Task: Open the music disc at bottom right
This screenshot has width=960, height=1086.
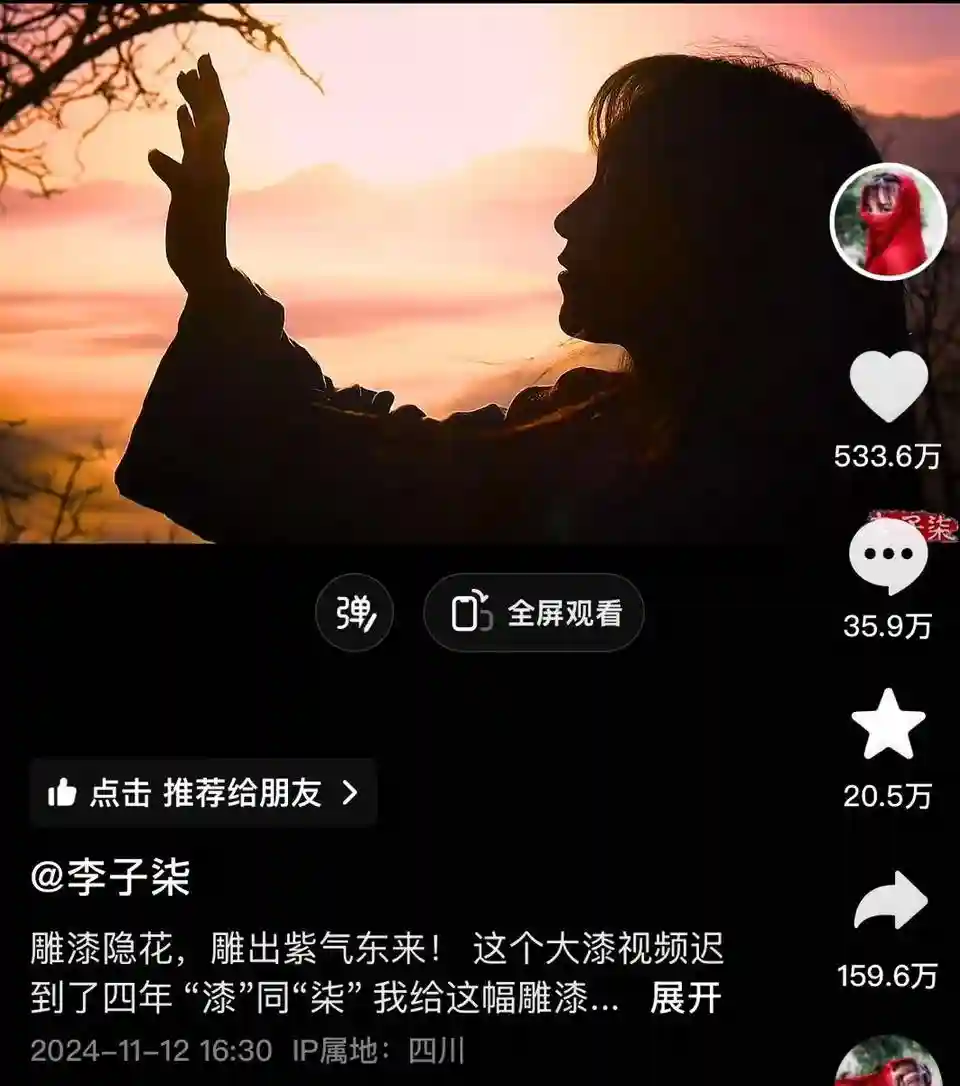Action: 888,1063
